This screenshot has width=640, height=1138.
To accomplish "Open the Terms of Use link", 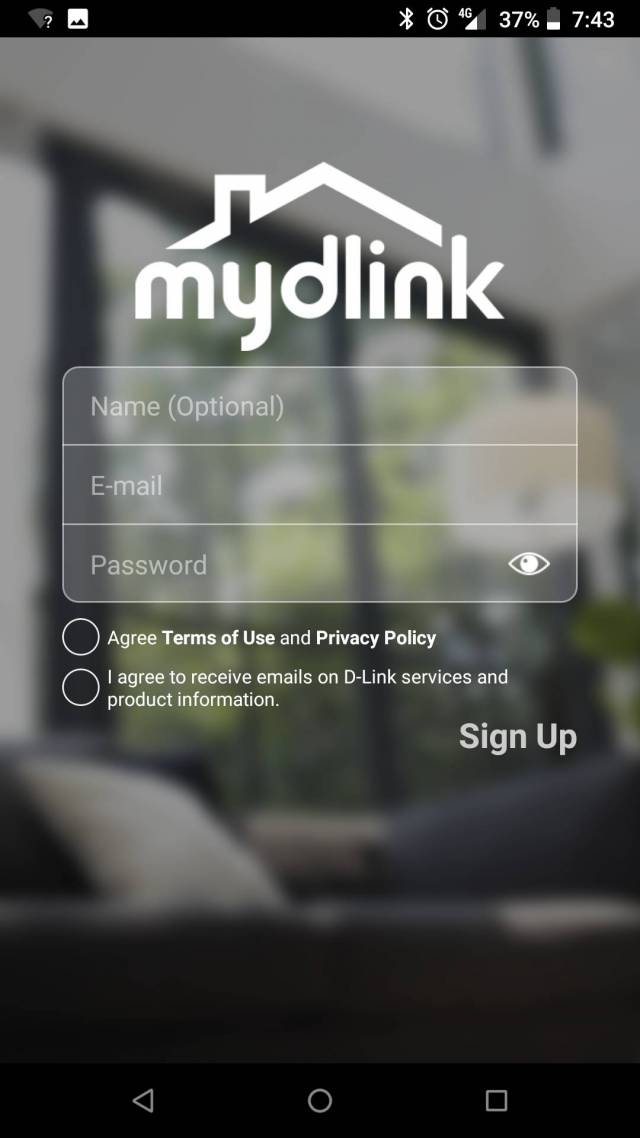I will 218,638.
